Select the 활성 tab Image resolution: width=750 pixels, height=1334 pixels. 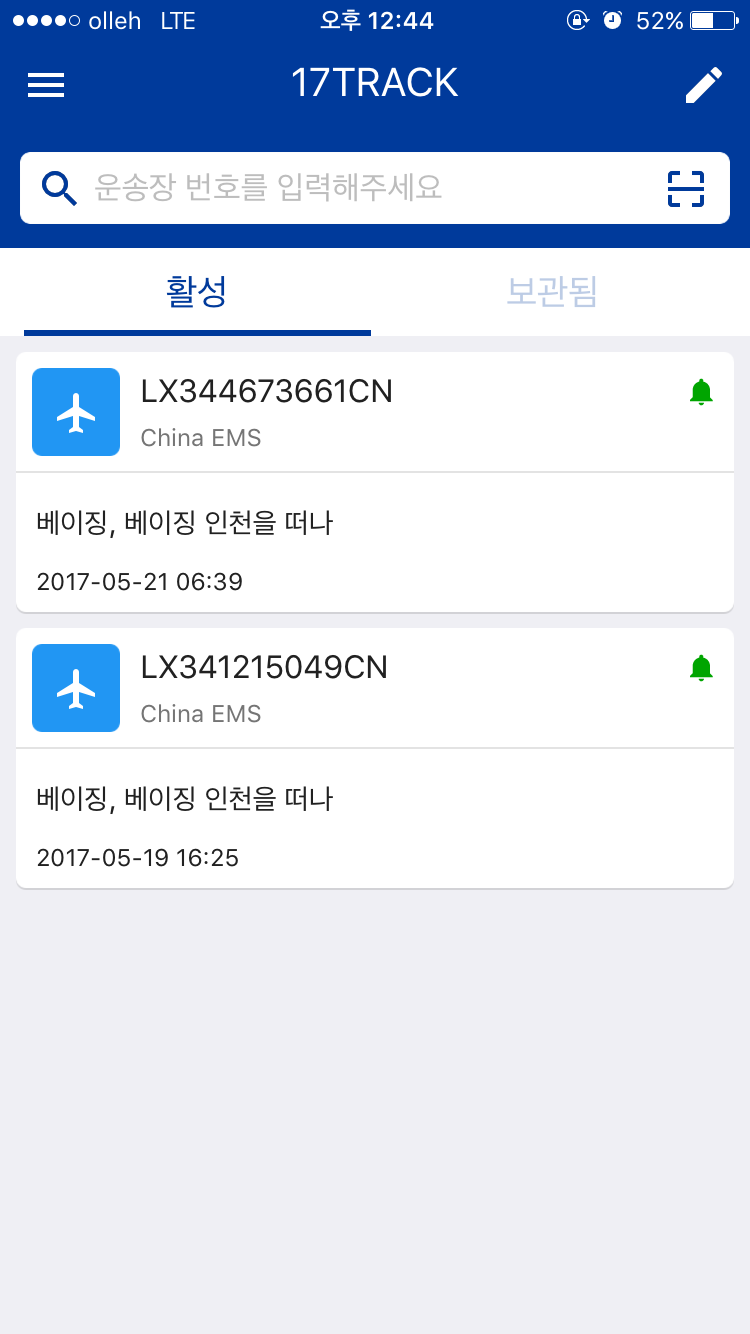pos(197,291)
